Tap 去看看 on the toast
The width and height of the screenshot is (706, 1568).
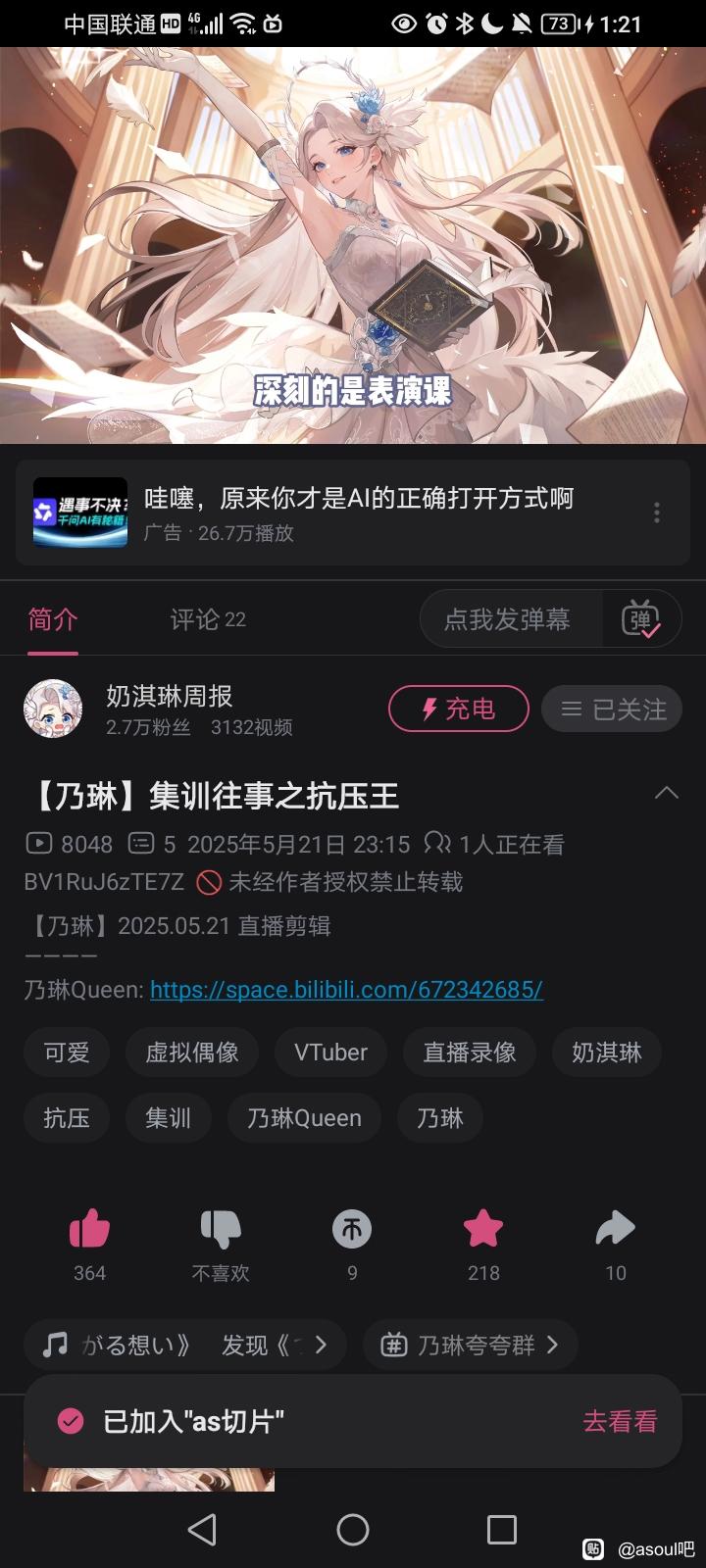click(x=620, y=1421)
